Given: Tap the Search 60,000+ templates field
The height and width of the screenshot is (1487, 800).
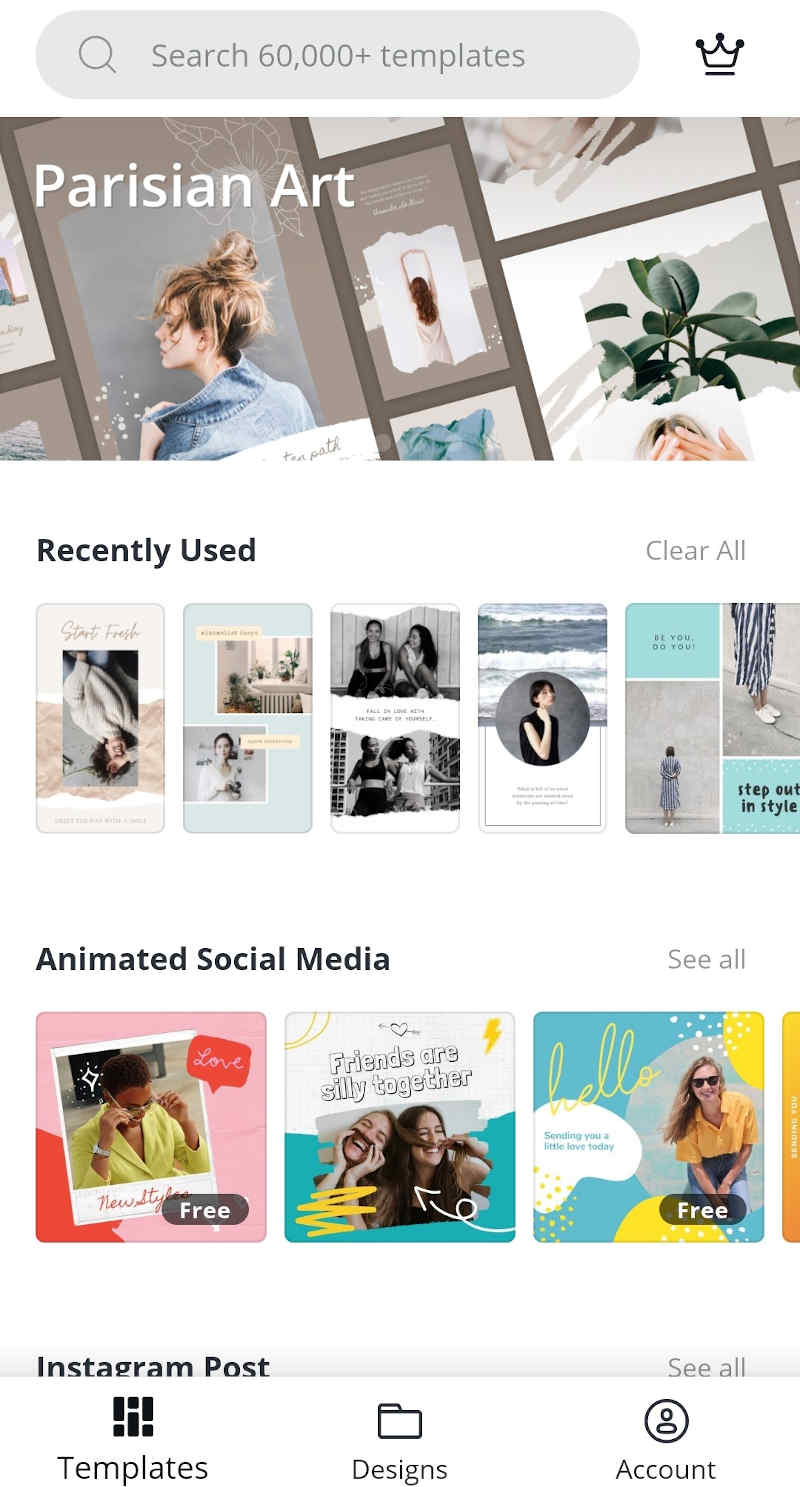Looking at the screenshot, I should coord(337,56).
